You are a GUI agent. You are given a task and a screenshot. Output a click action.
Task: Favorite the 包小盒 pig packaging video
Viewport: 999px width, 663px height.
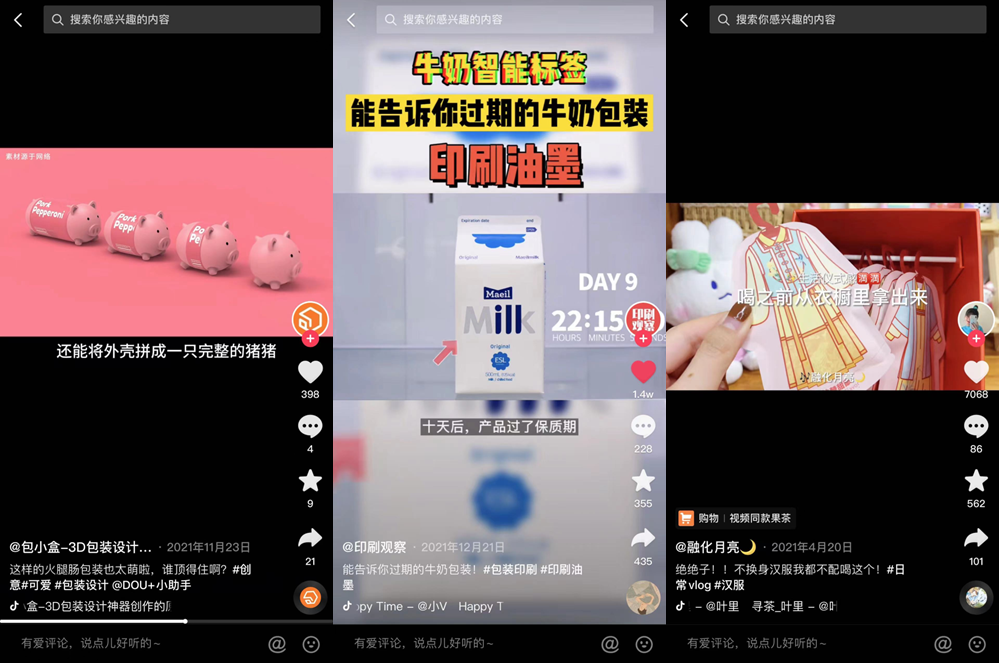(310, 481)
